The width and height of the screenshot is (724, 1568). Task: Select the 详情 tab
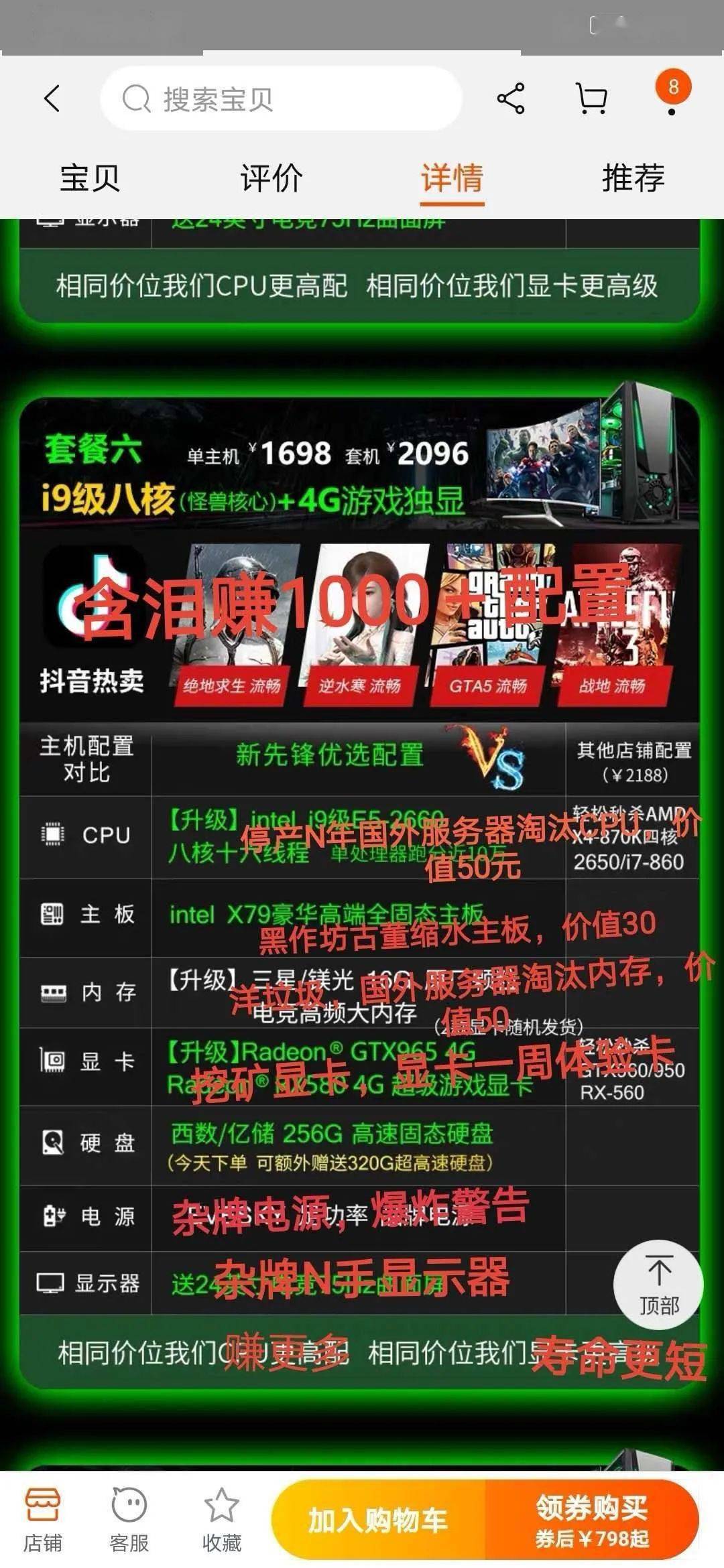[452, 178]
